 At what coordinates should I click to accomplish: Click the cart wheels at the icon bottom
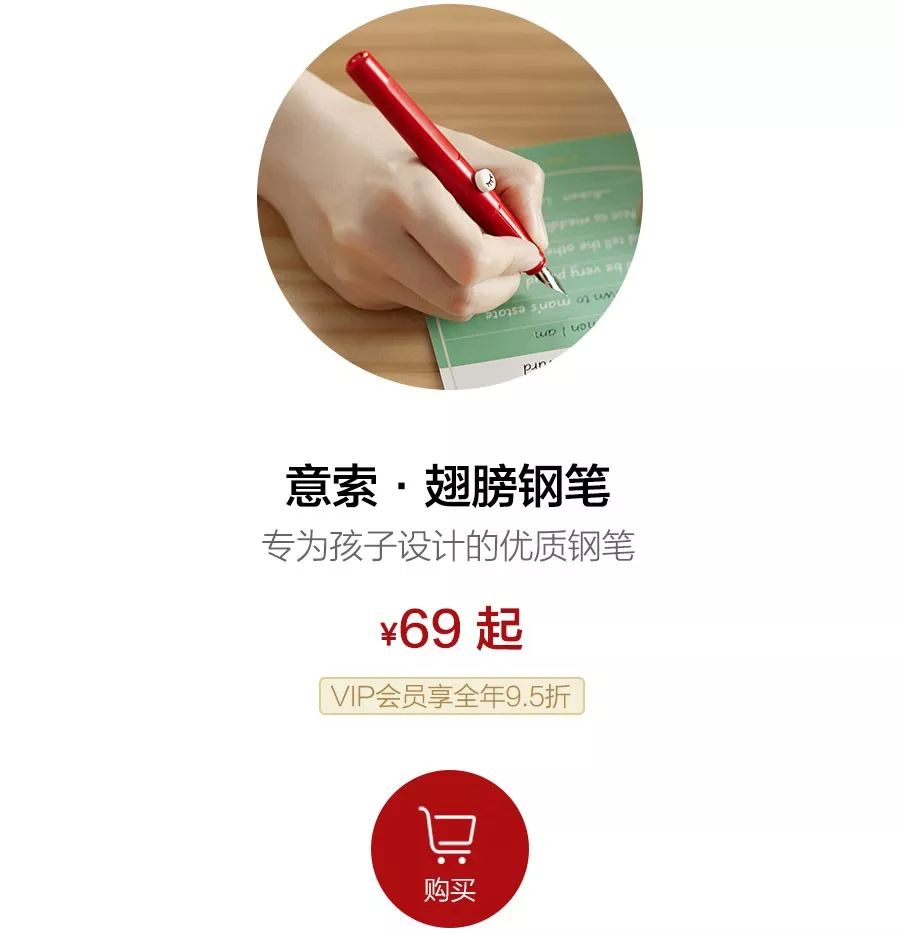point(451,861)
